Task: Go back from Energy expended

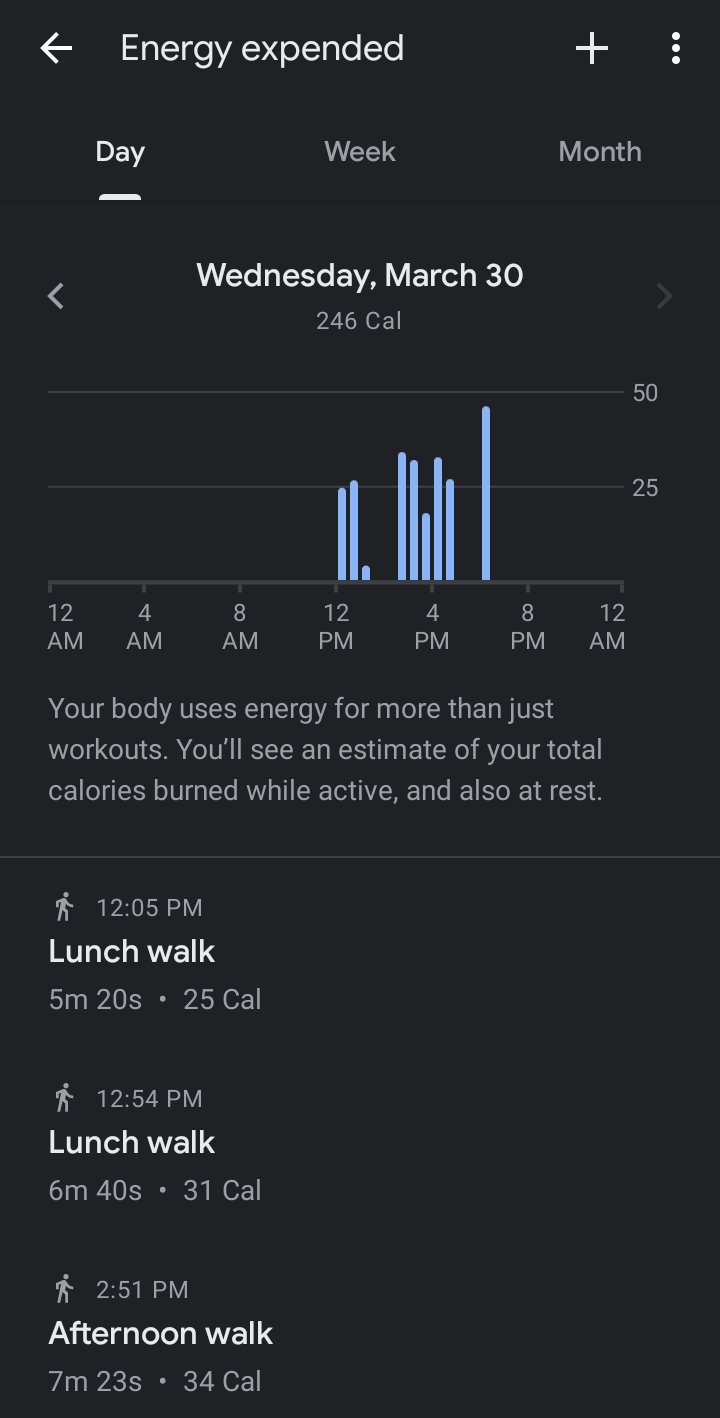Action: pyautogui.click(x=56, y=48)
